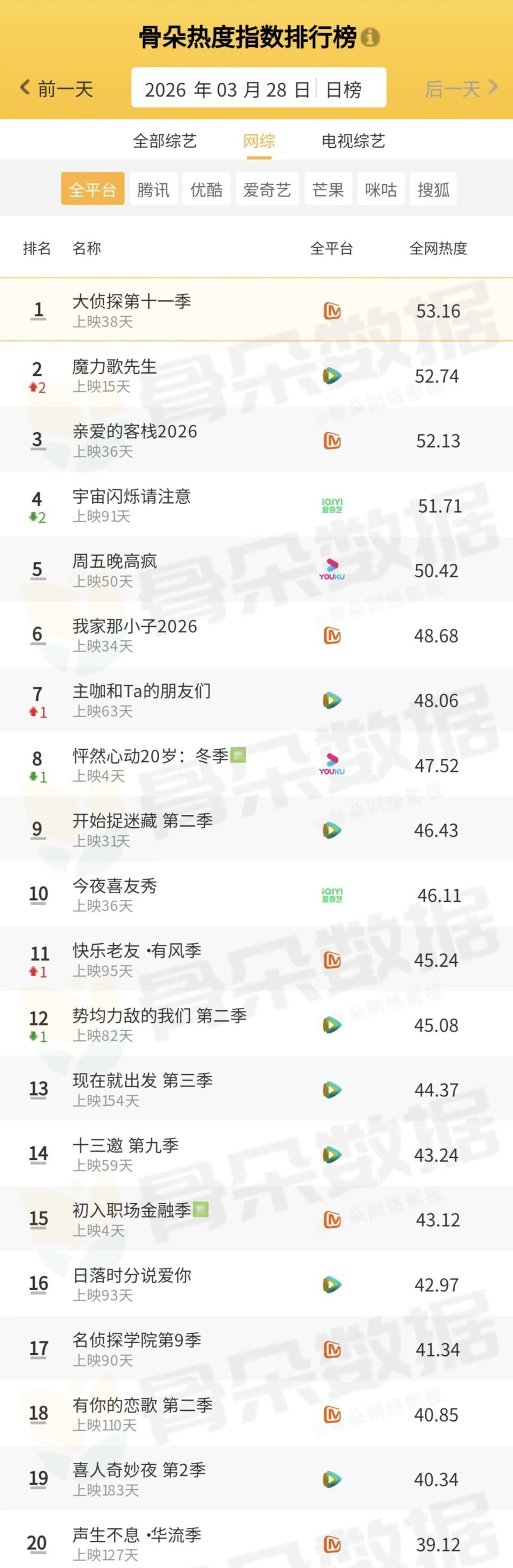Viewport: 513px width, 1568px height.
Task: Open 初入职场金融季 entry
Action: click(131, 1210)
